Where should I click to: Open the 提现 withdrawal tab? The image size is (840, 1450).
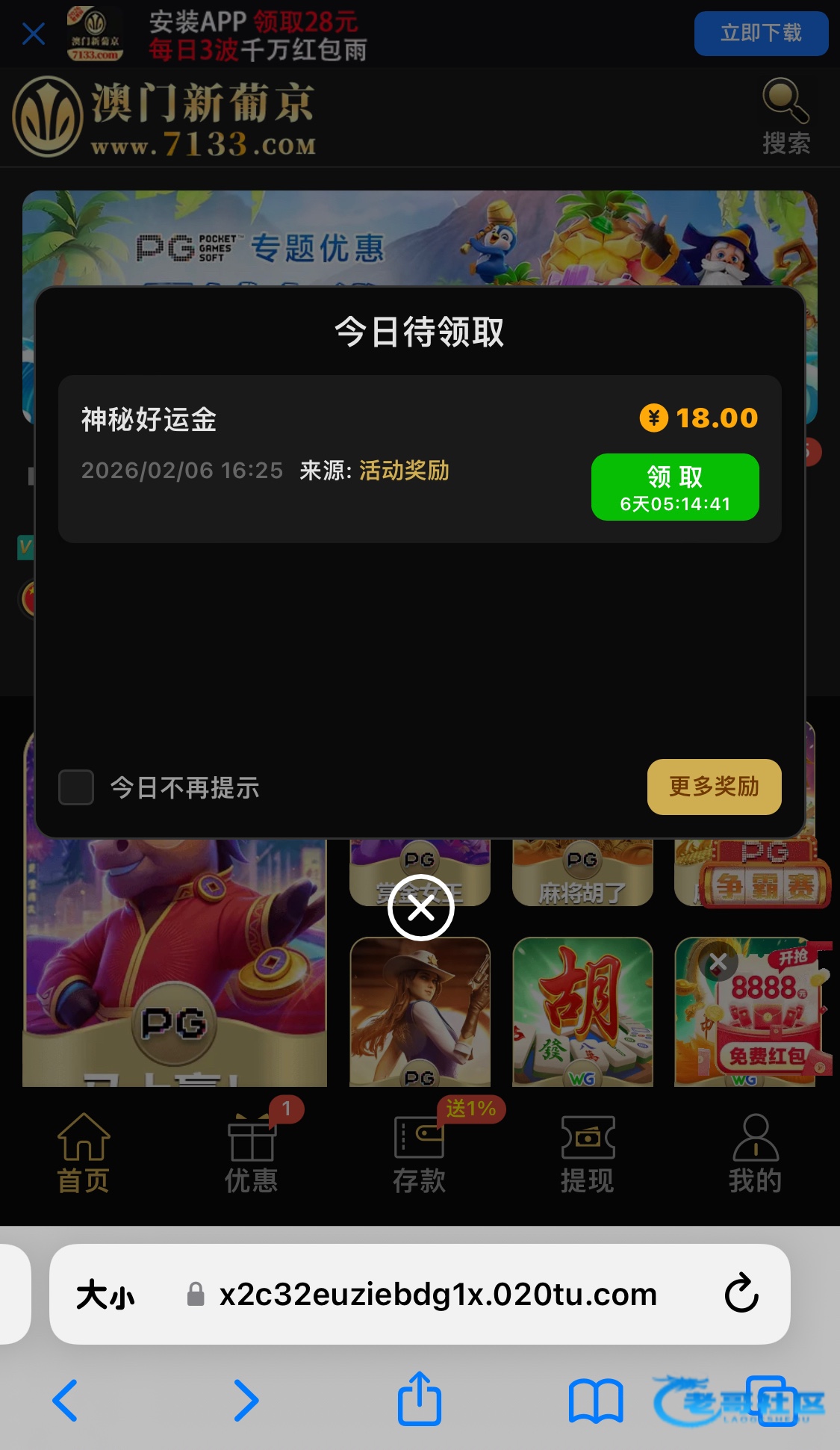point(588,1152)
